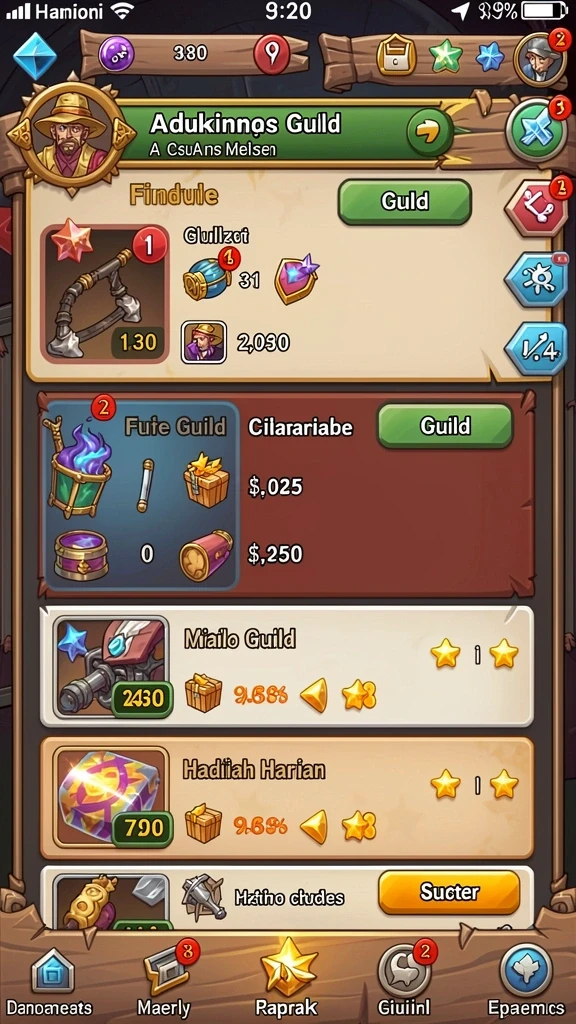Image resolution: width=576 pixels, height=1024 pixels.
Task: Open the Epaemics tab
Action: point(526,978)
